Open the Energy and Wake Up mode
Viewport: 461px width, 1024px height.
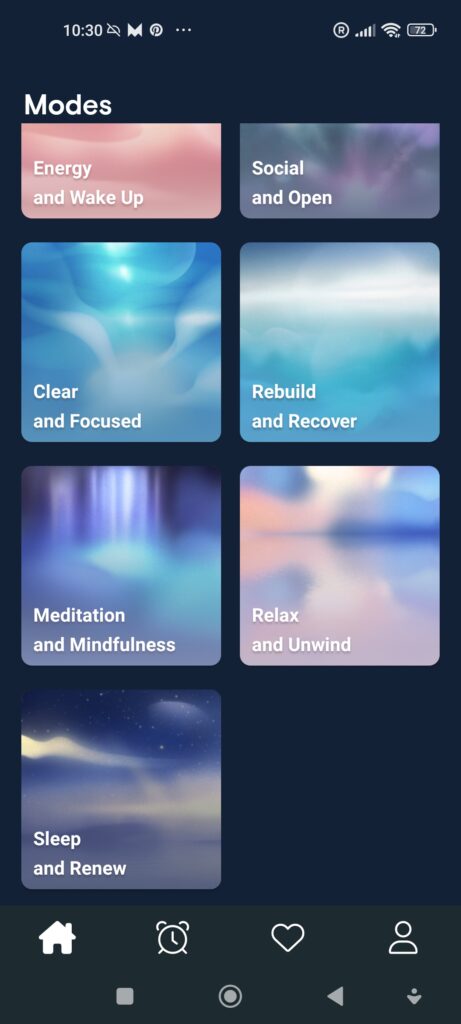[121, 171]
